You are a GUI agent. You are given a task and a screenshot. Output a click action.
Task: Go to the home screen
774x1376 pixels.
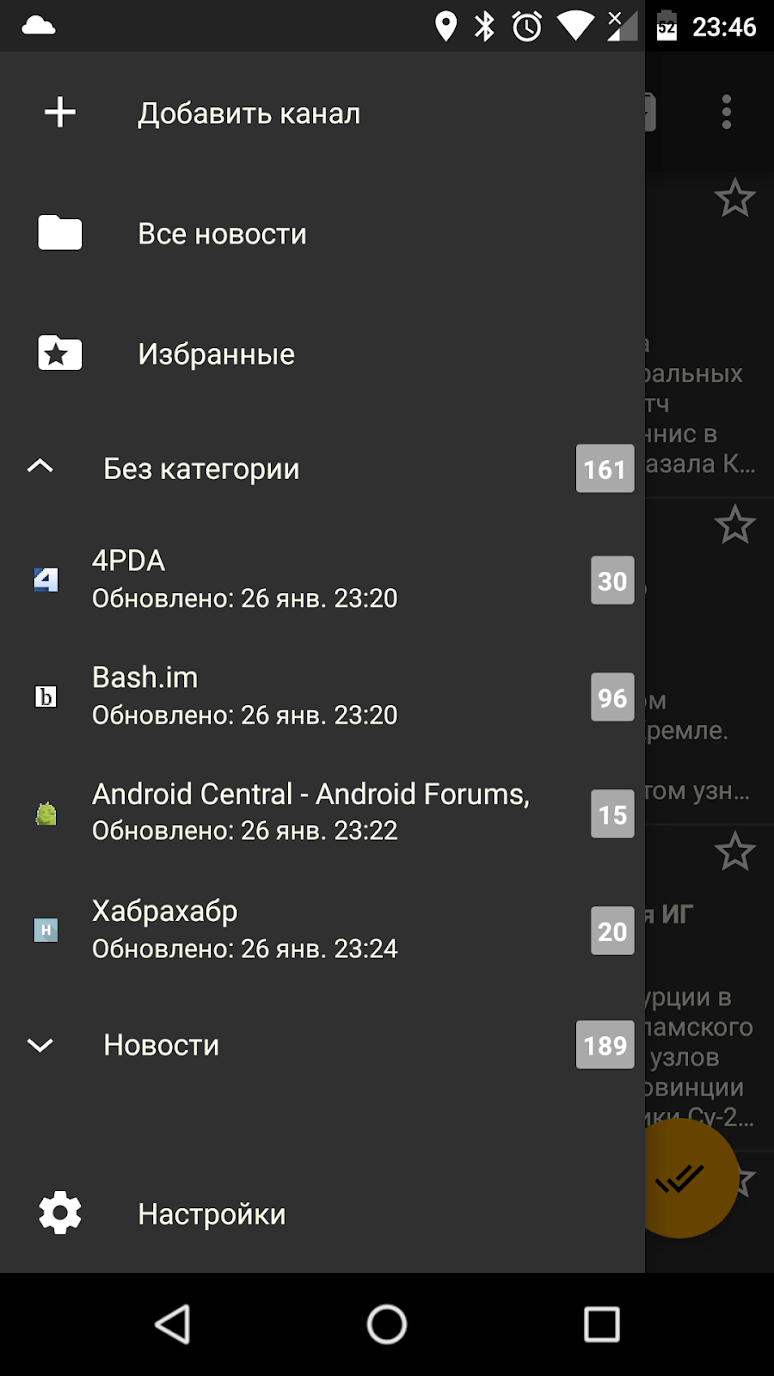click(387, 1324)
